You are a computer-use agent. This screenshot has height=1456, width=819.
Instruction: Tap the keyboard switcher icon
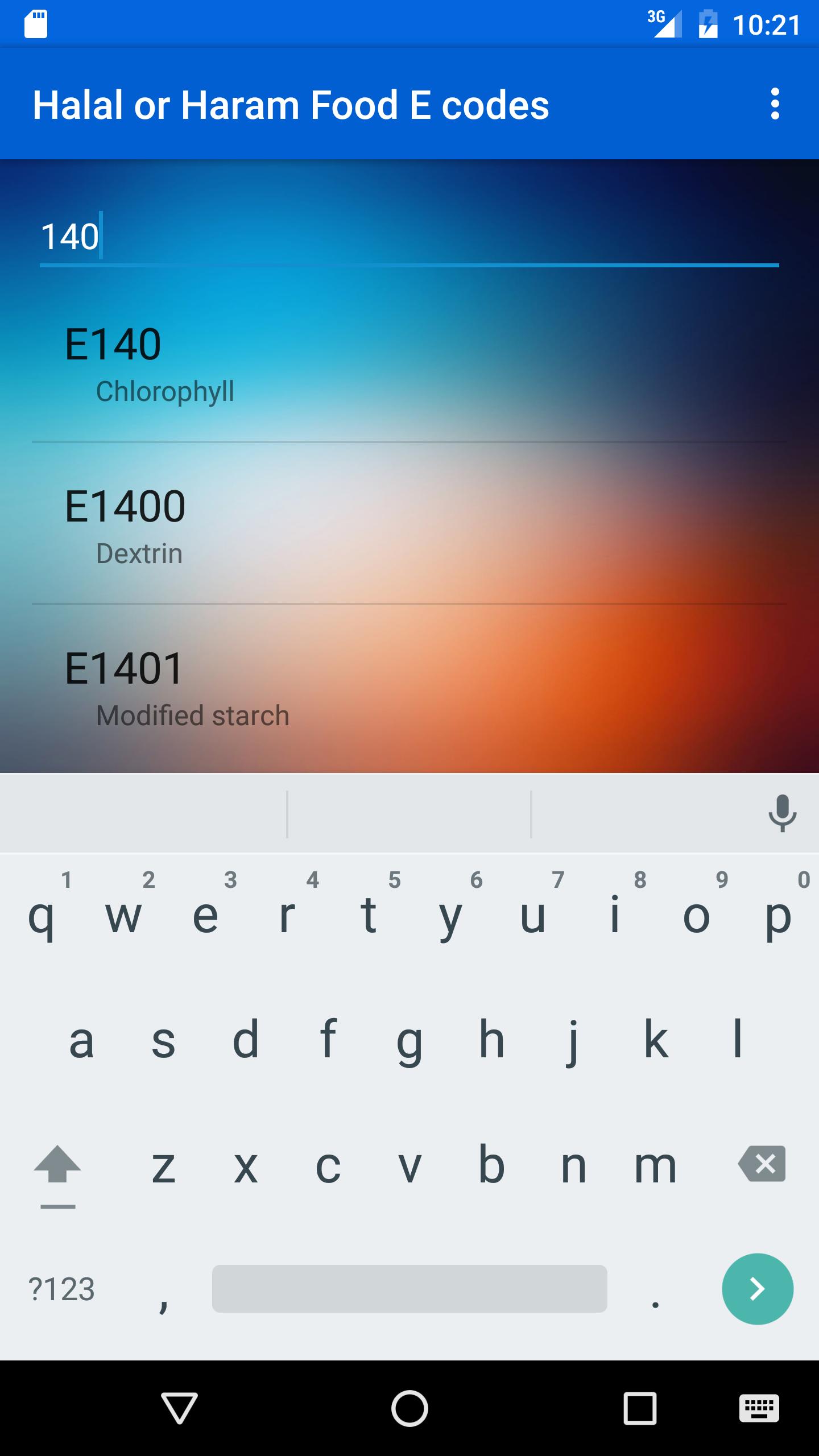[x=759, y=1408]
